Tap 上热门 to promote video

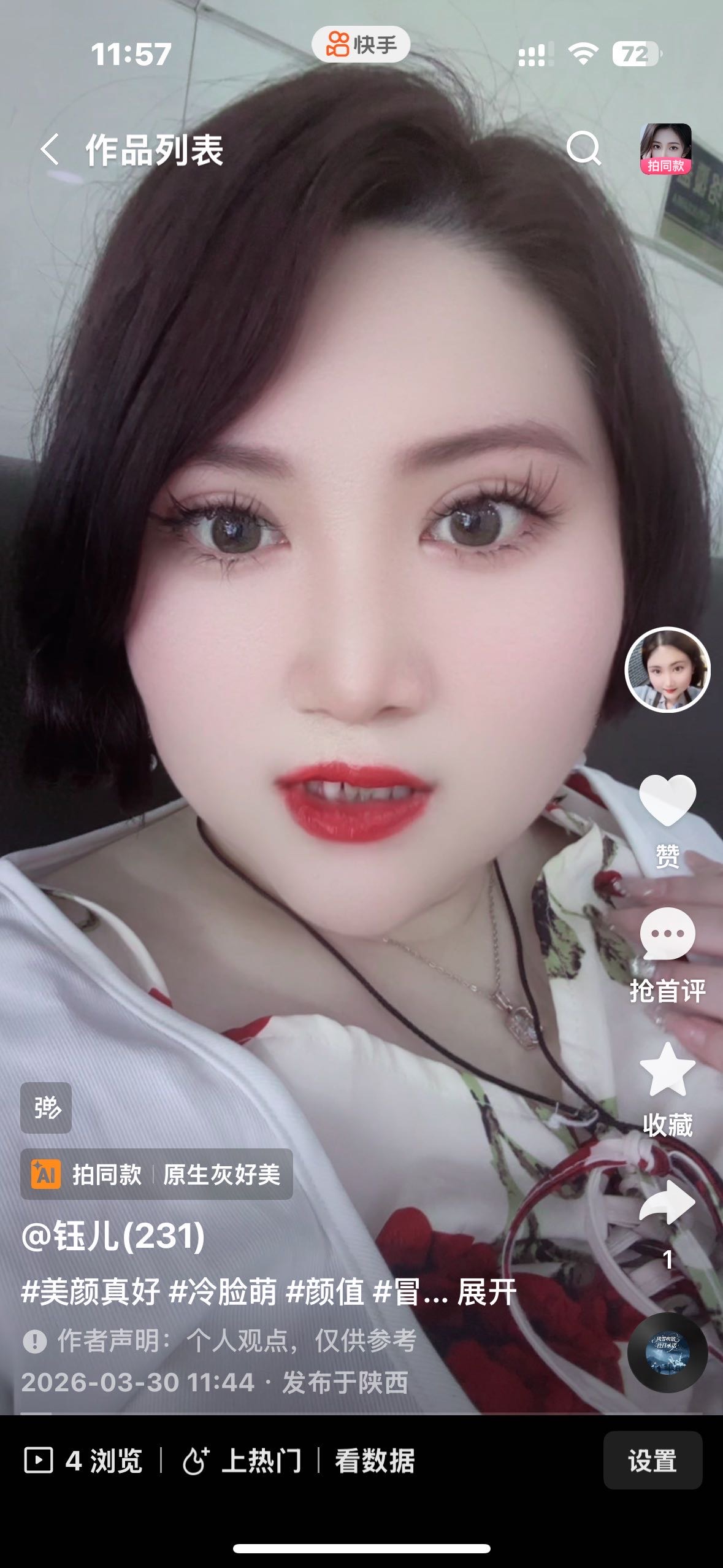(x=242, y=1461)
